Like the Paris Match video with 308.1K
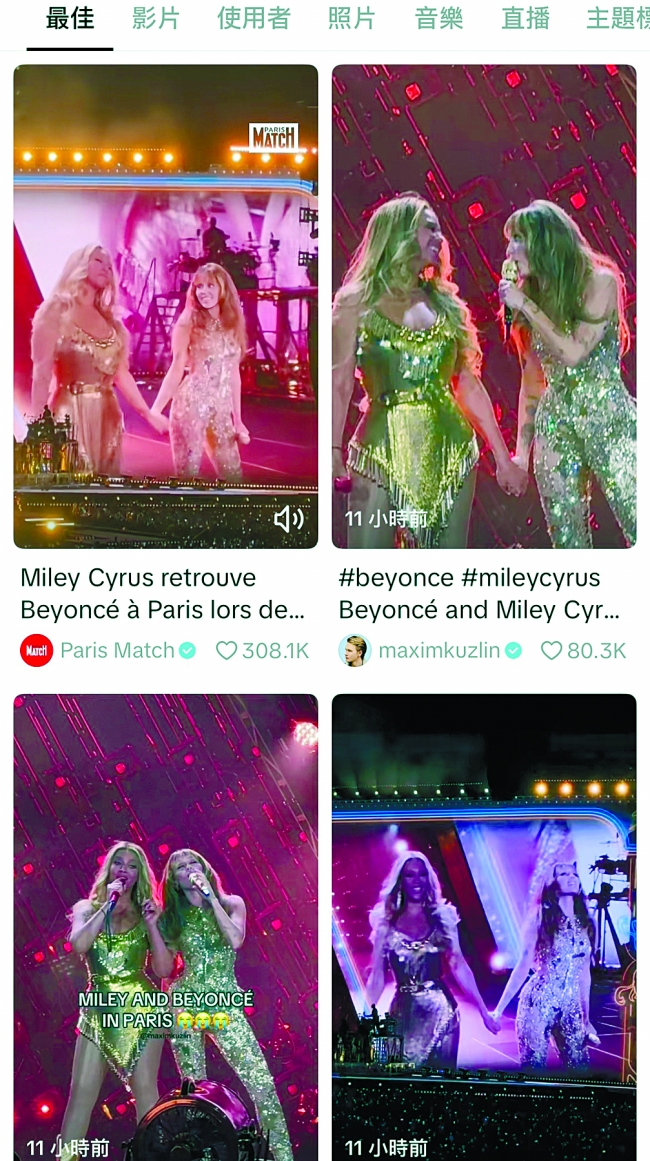 (227, 651)
